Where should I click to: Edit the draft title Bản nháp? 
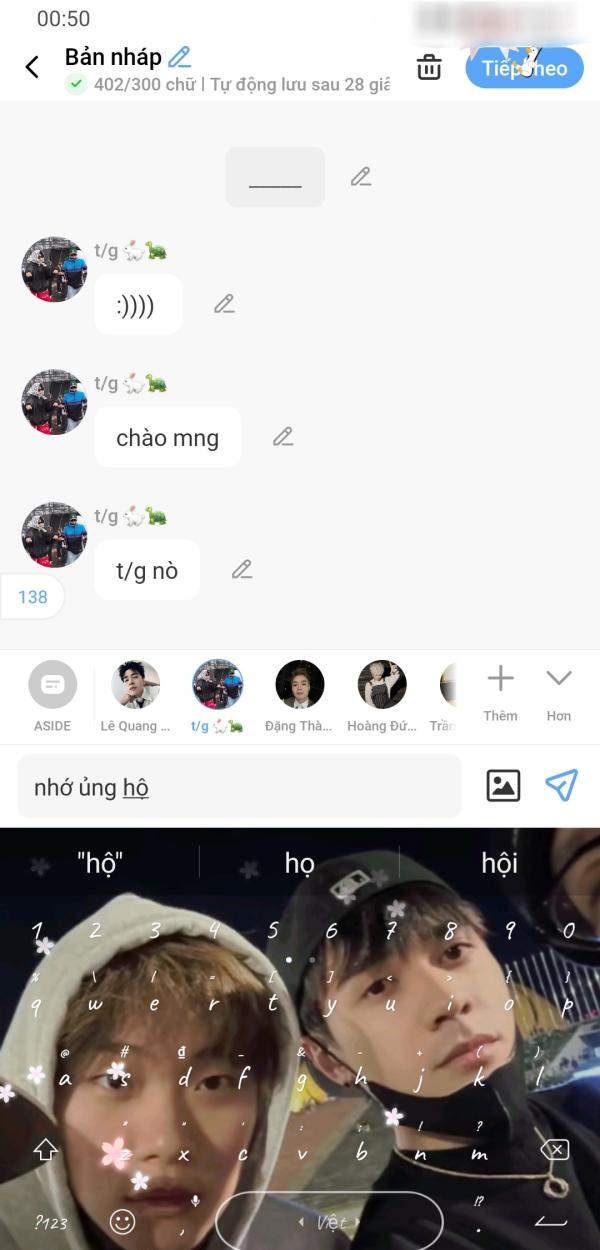click(x=180, y=57)
